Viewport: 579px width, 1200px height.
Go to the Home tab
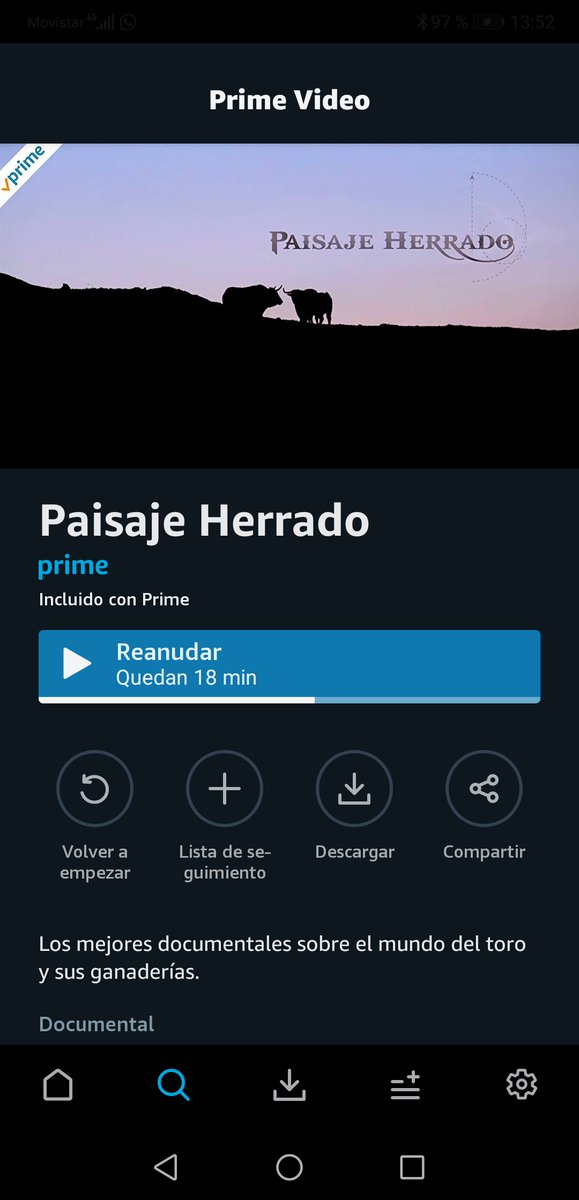click(x=58, y=1085)
